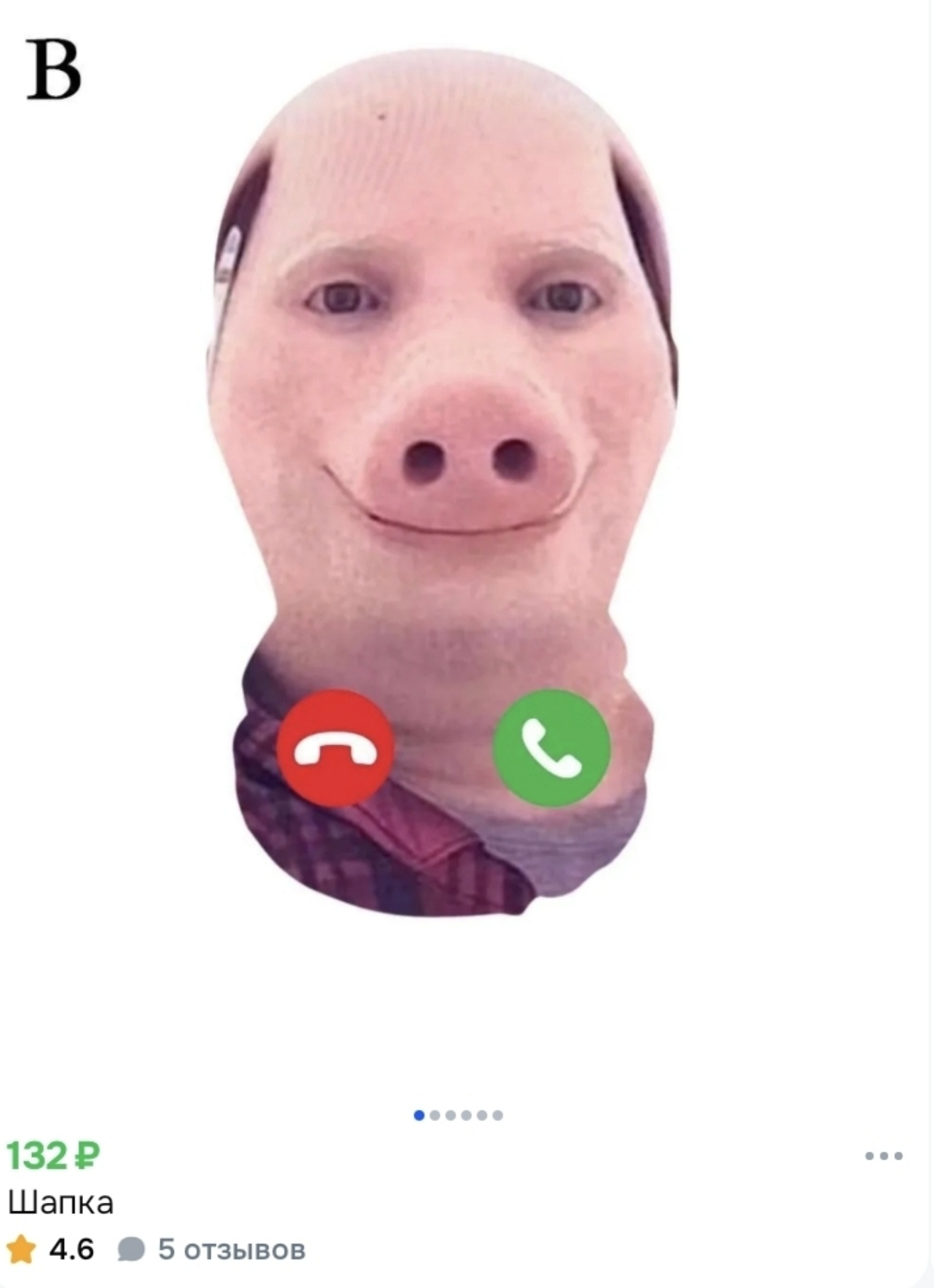The image size is (934, 1288).
Task: Open the three-dot menu for Шапка
Action: [x=883, y=1156]
